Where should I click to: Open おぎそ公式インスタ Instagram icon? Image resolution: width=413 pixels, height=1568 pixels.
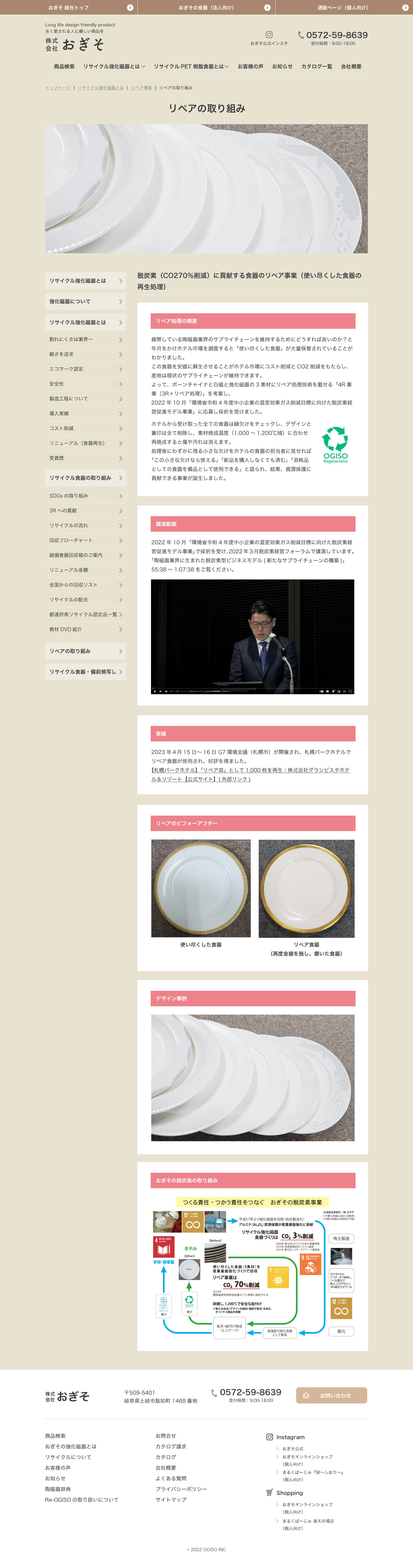point(269,35)
